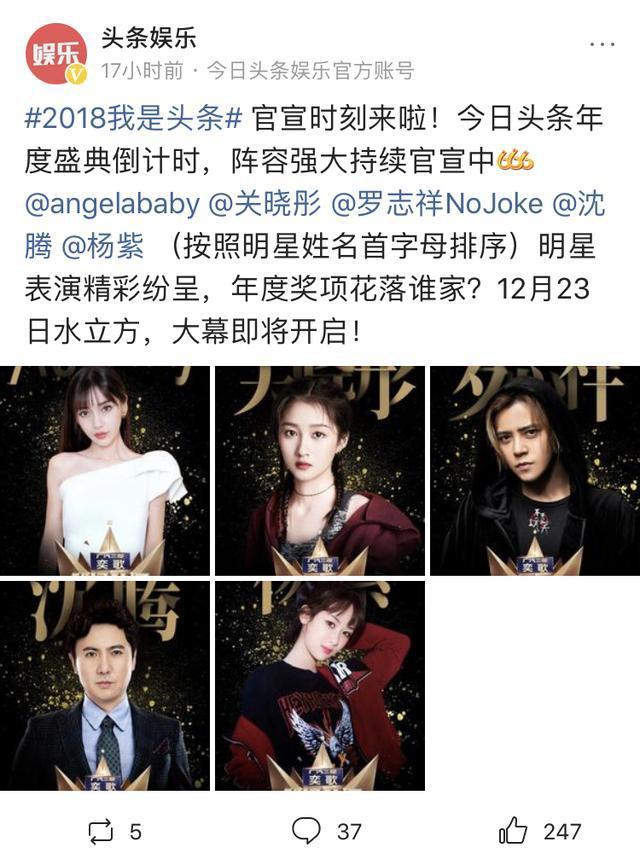The height and width of the screenshot is (865, 640).
Task: View the white-dress woman photo
Action: tap(105, 470)
